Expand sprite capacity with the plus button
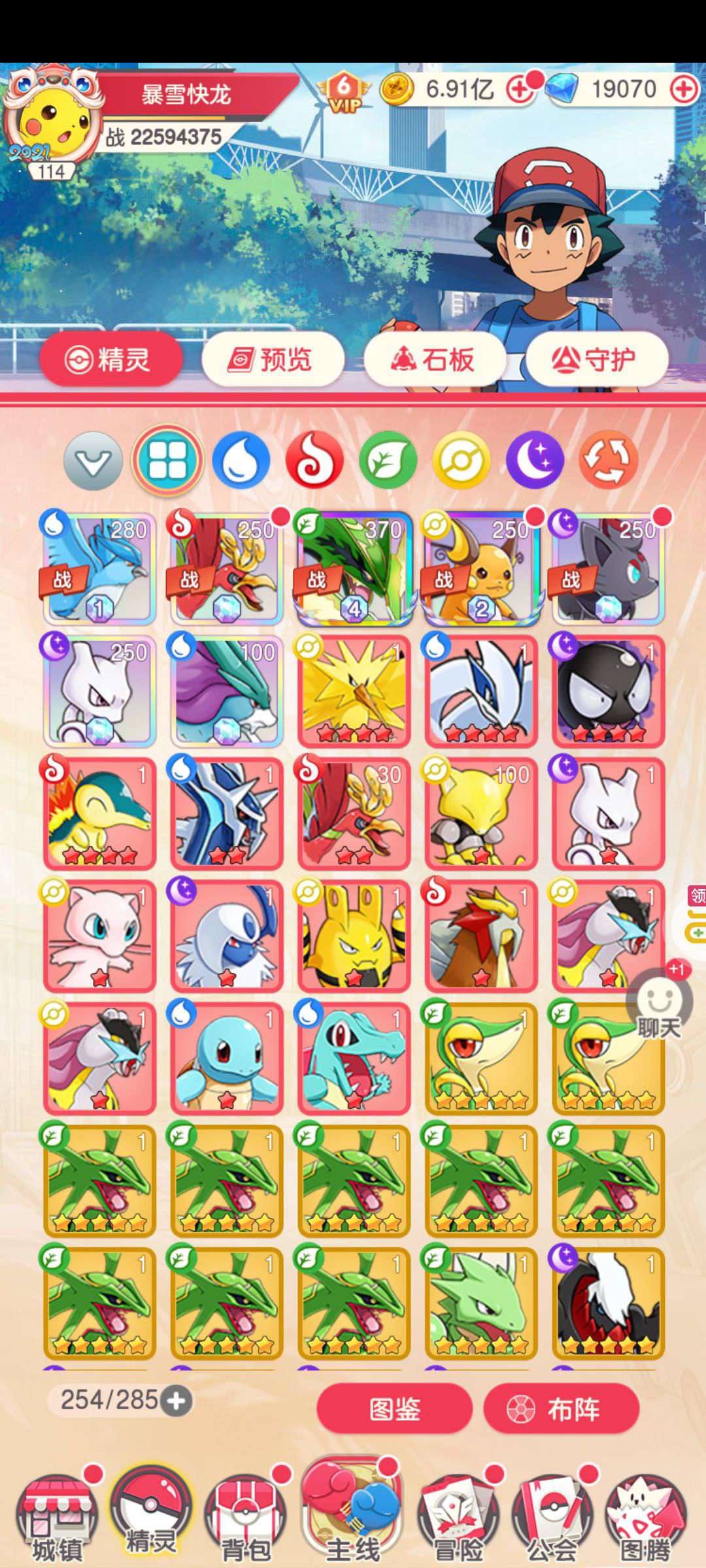Screen dimensions: 706x1568 [x=176, y=1401]
